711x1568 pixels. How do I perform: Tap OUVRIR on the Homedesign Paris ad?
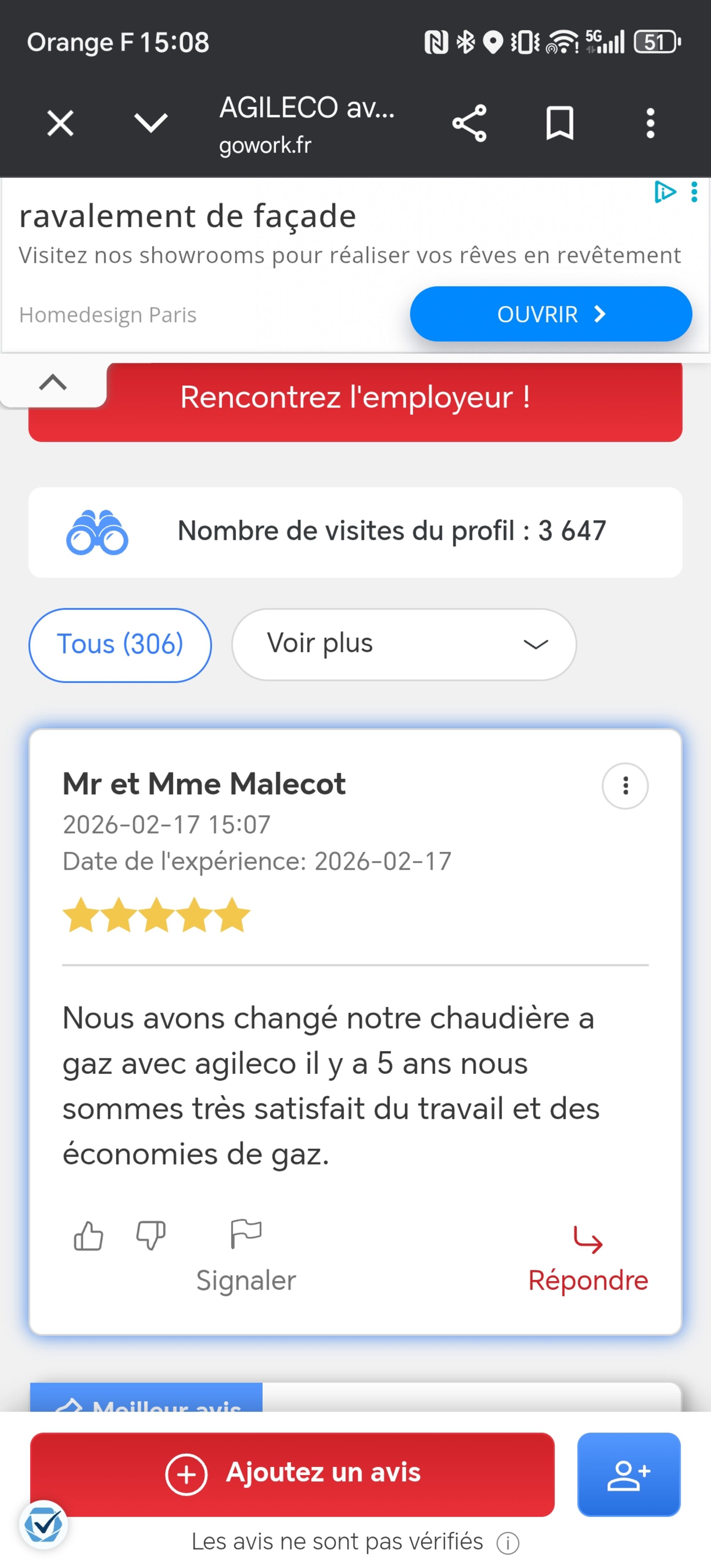point(550,314)
